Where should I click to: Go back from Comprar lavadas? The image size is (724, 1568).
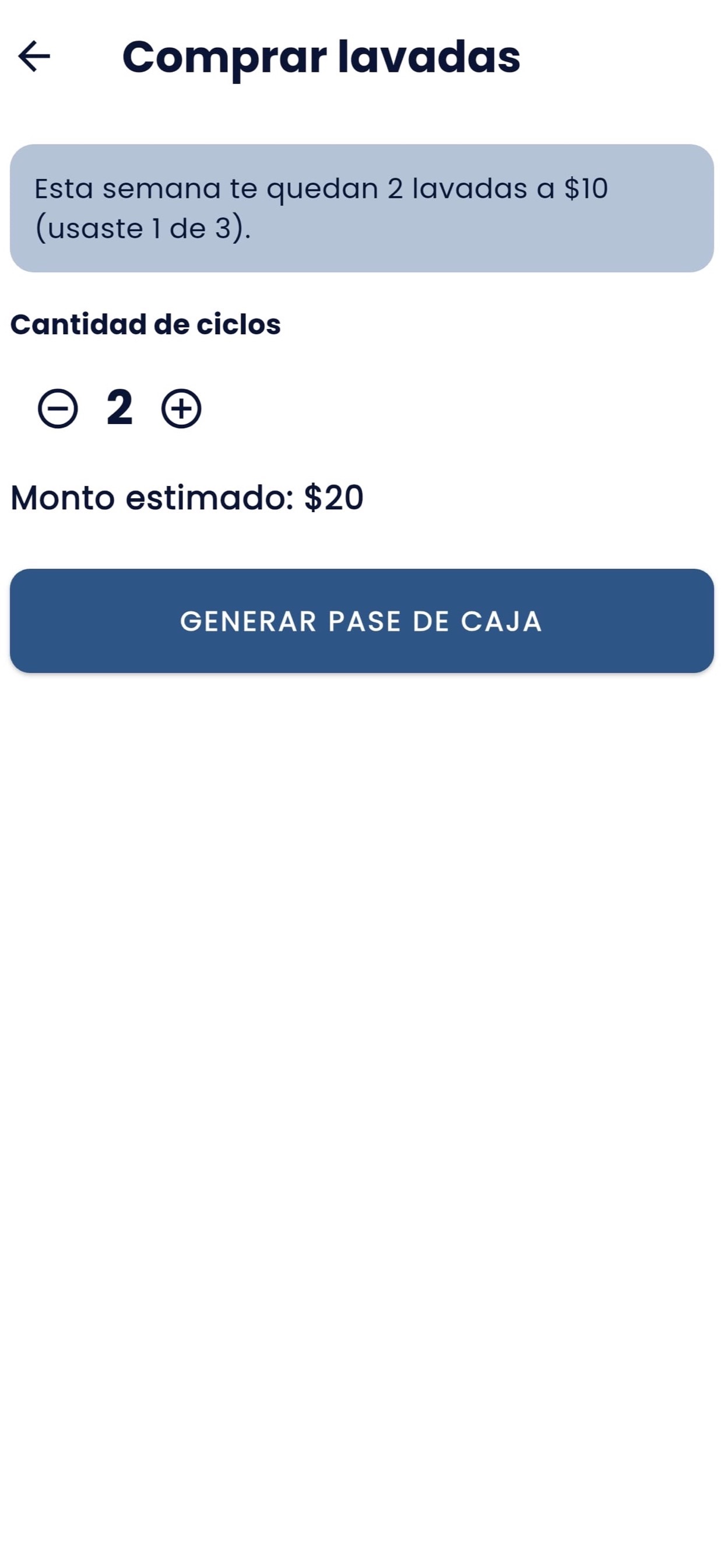coord(34,57)
